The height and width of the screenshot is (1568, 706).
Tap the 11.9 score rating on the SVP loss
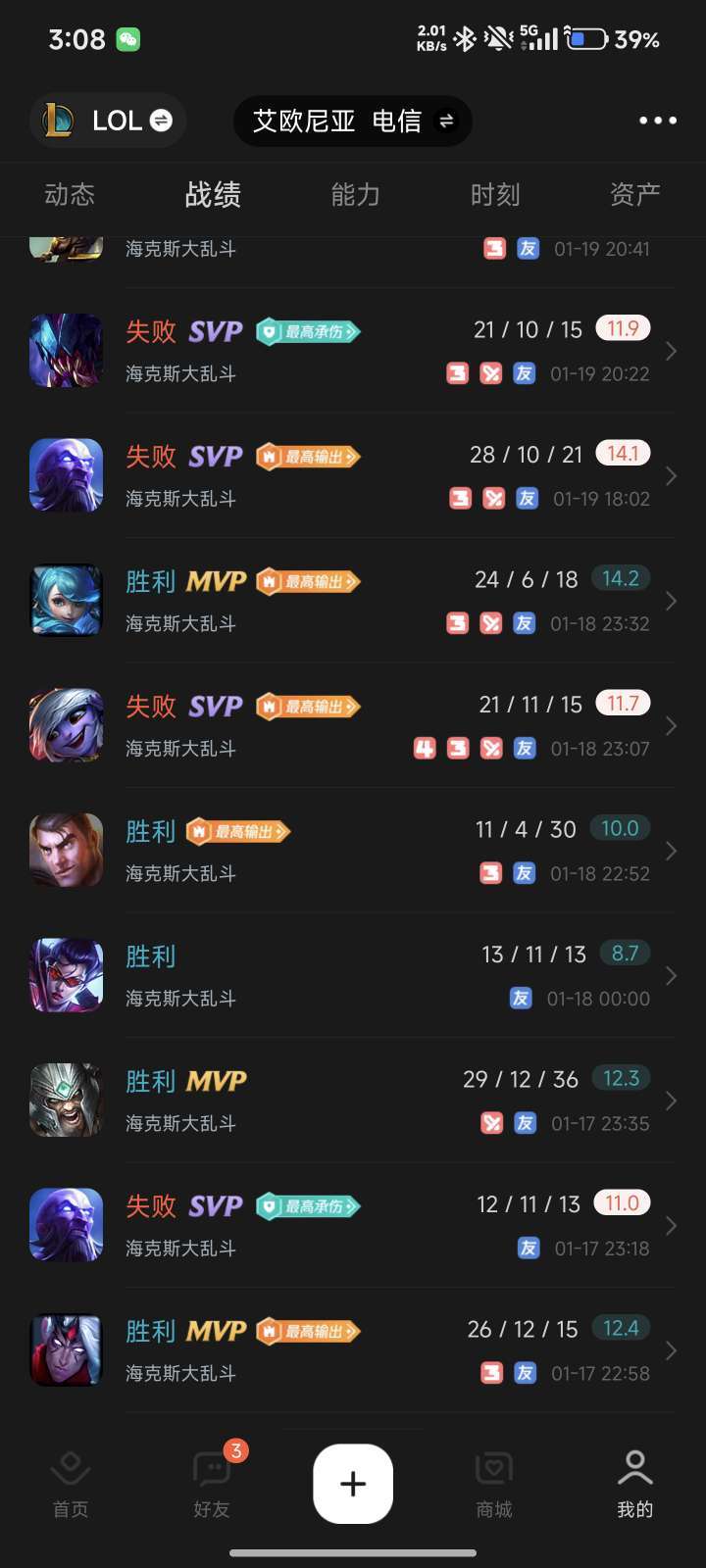pos(625,327)
